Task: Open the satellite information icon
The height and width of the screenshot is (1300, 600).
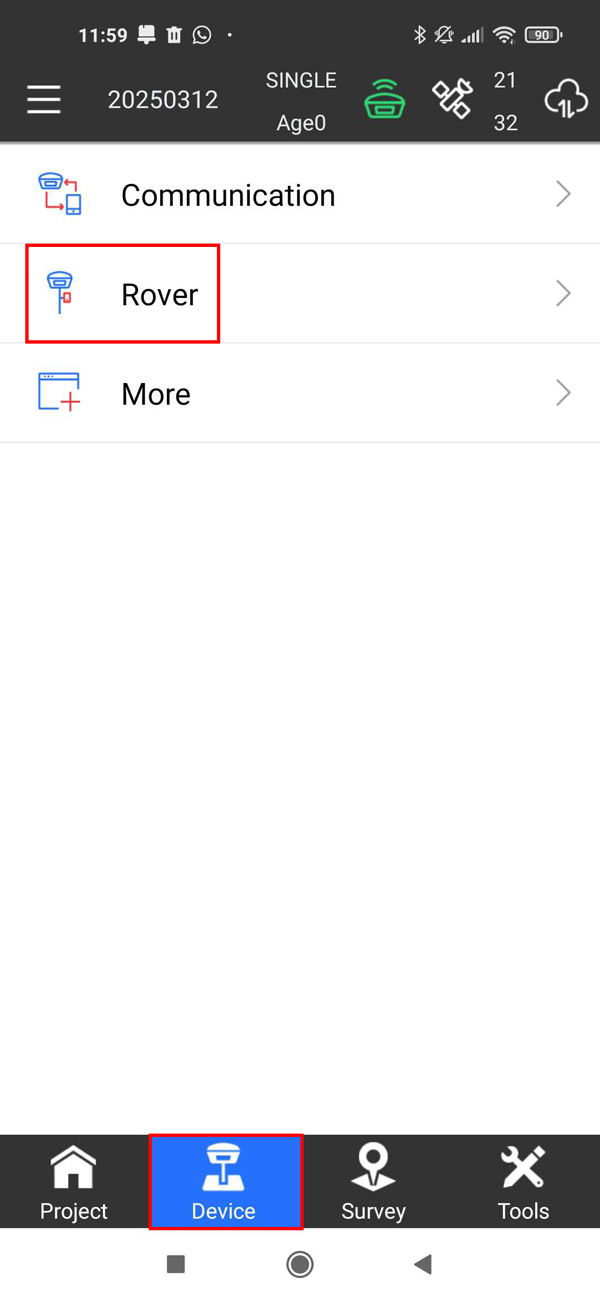Action: (x=453, y=100)
